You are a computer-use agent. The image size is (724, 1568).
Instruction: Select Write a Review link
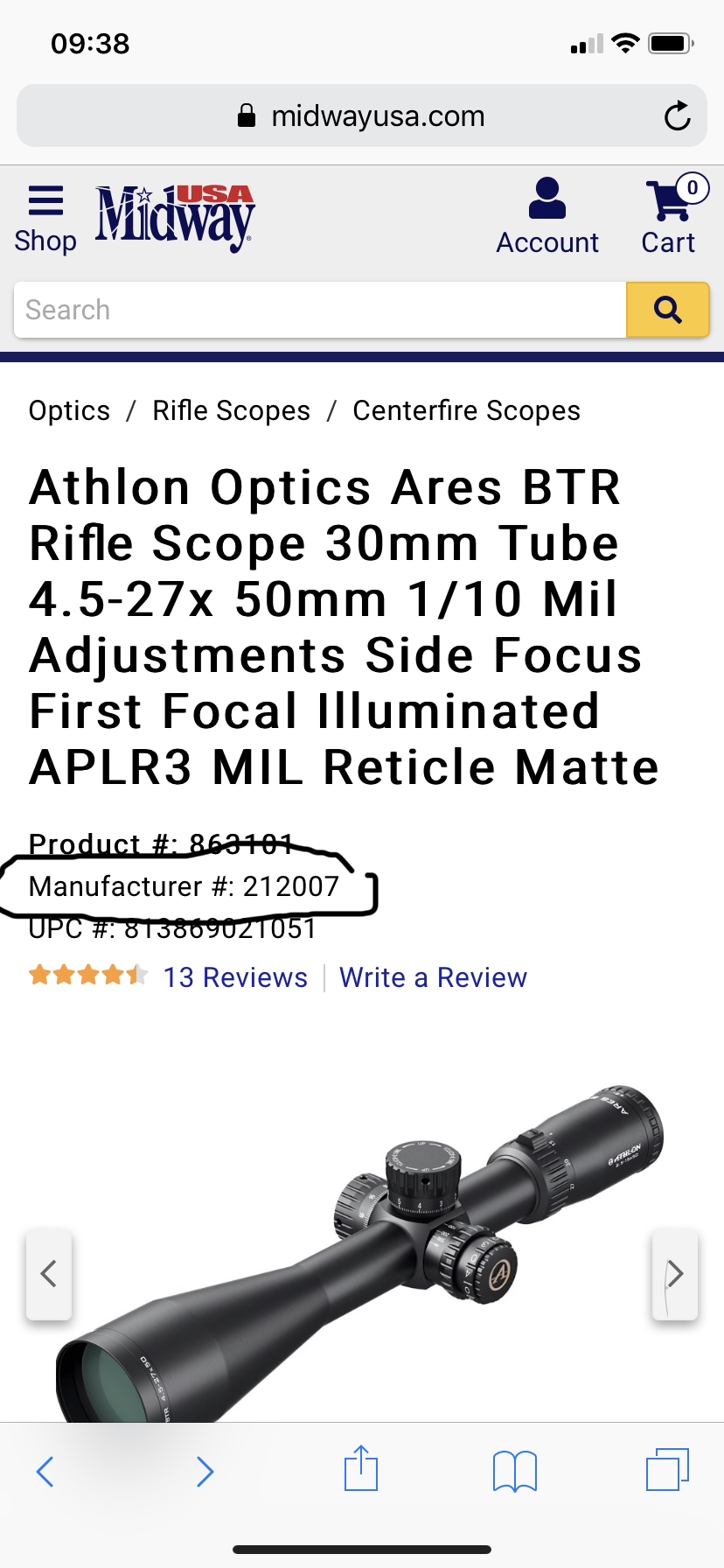click(433, 977)
